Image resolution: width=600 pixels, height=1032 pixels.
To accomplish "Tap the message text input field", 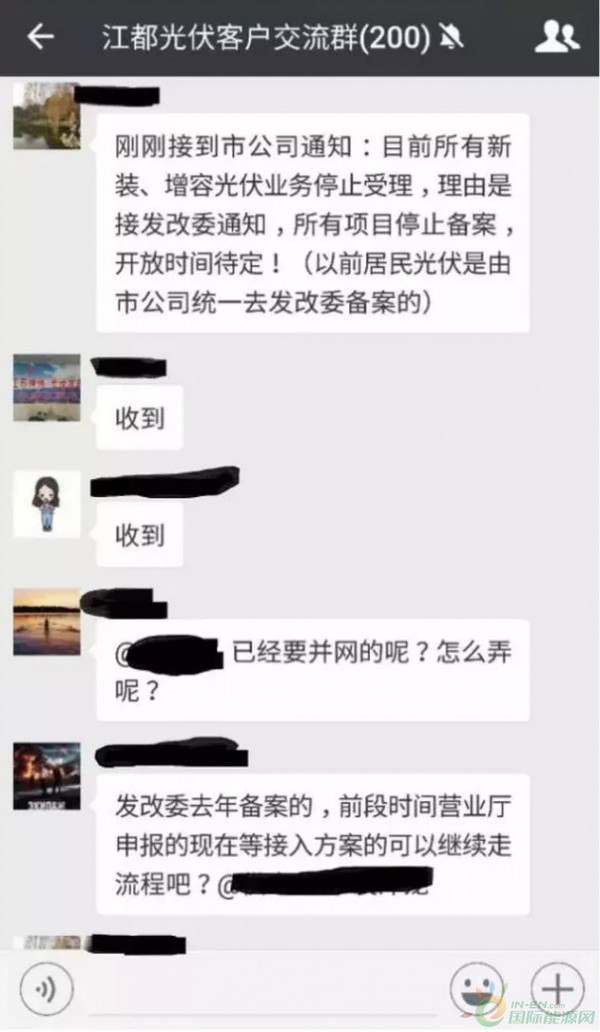I will (x=260, y=991).
